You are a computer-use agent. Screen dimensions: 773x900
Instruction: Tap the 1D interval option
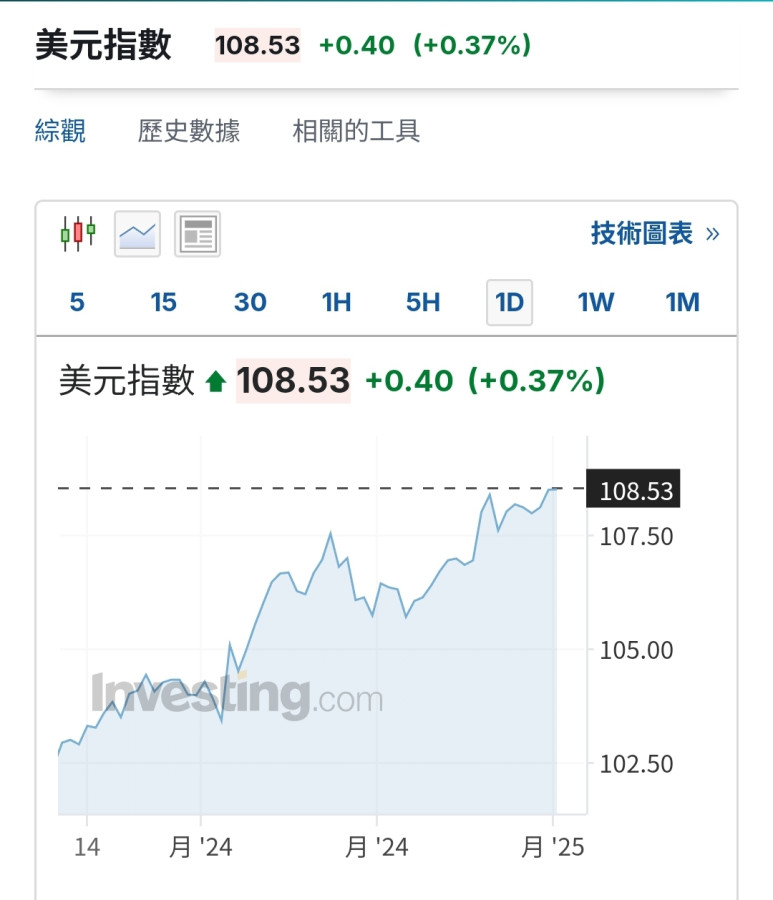point(509,302)
